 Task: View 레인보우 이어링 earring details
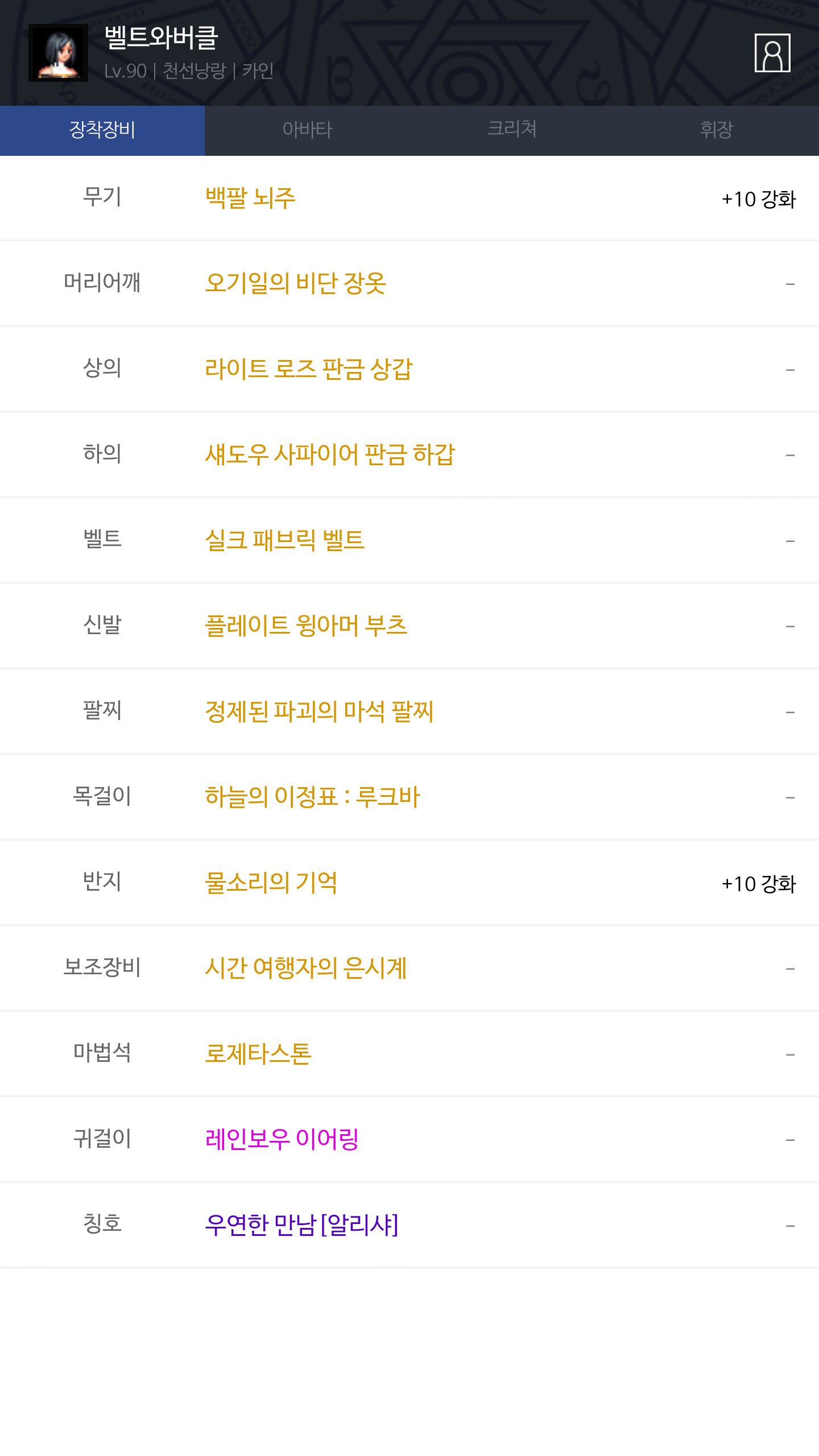tap(282, 1139)
